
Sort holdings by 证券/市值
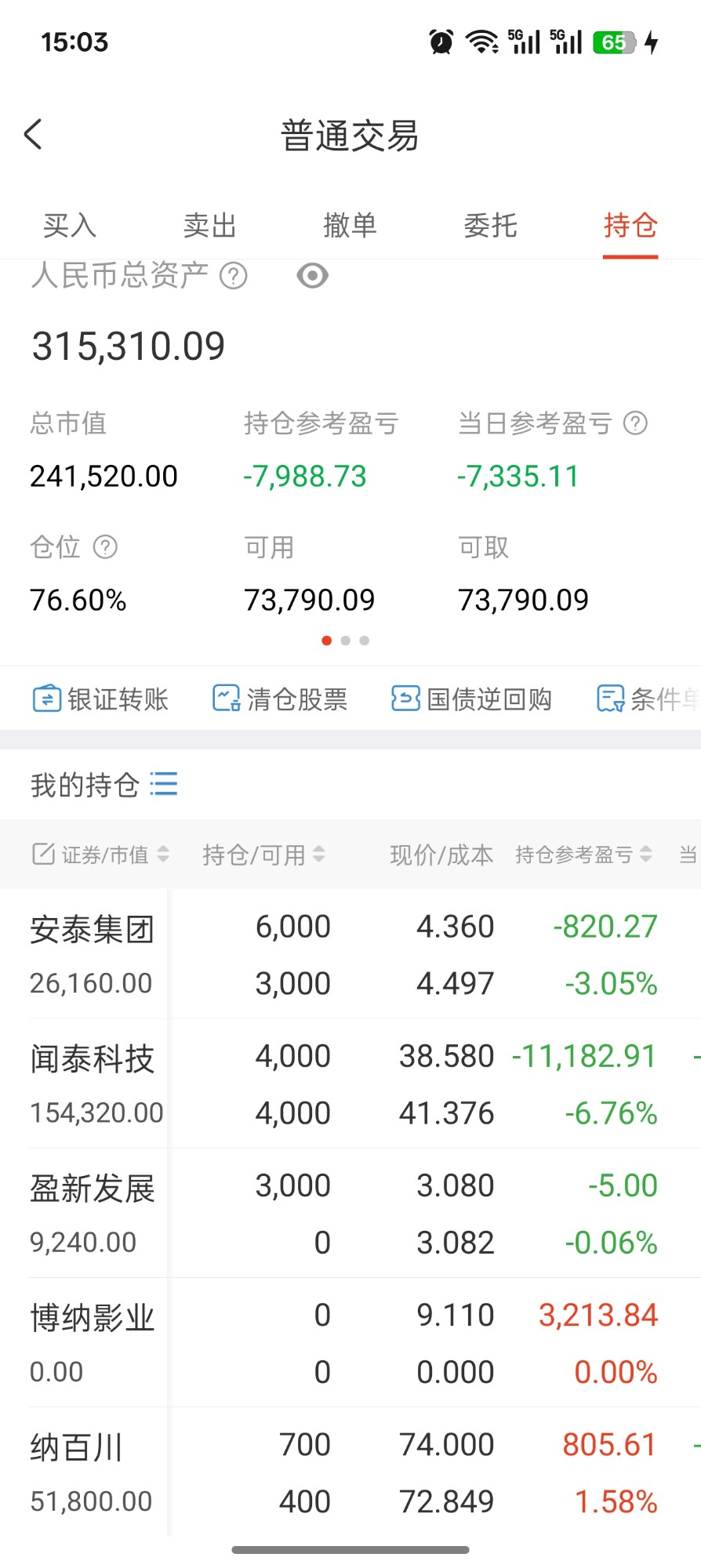(x=100, y=854)
